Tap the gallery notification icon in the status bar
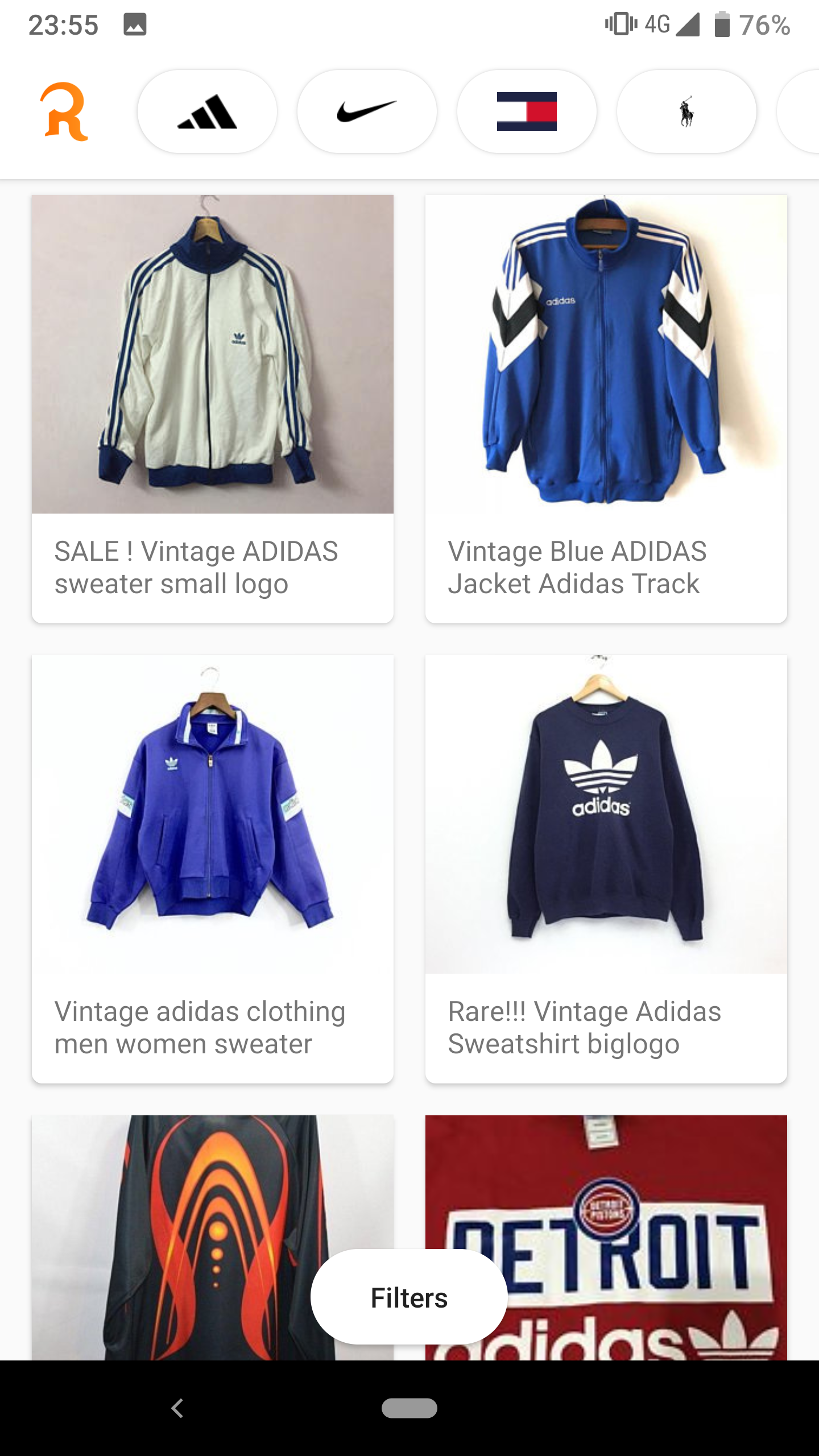This screenshot has height=1456, width=819. tap(134, 25)
